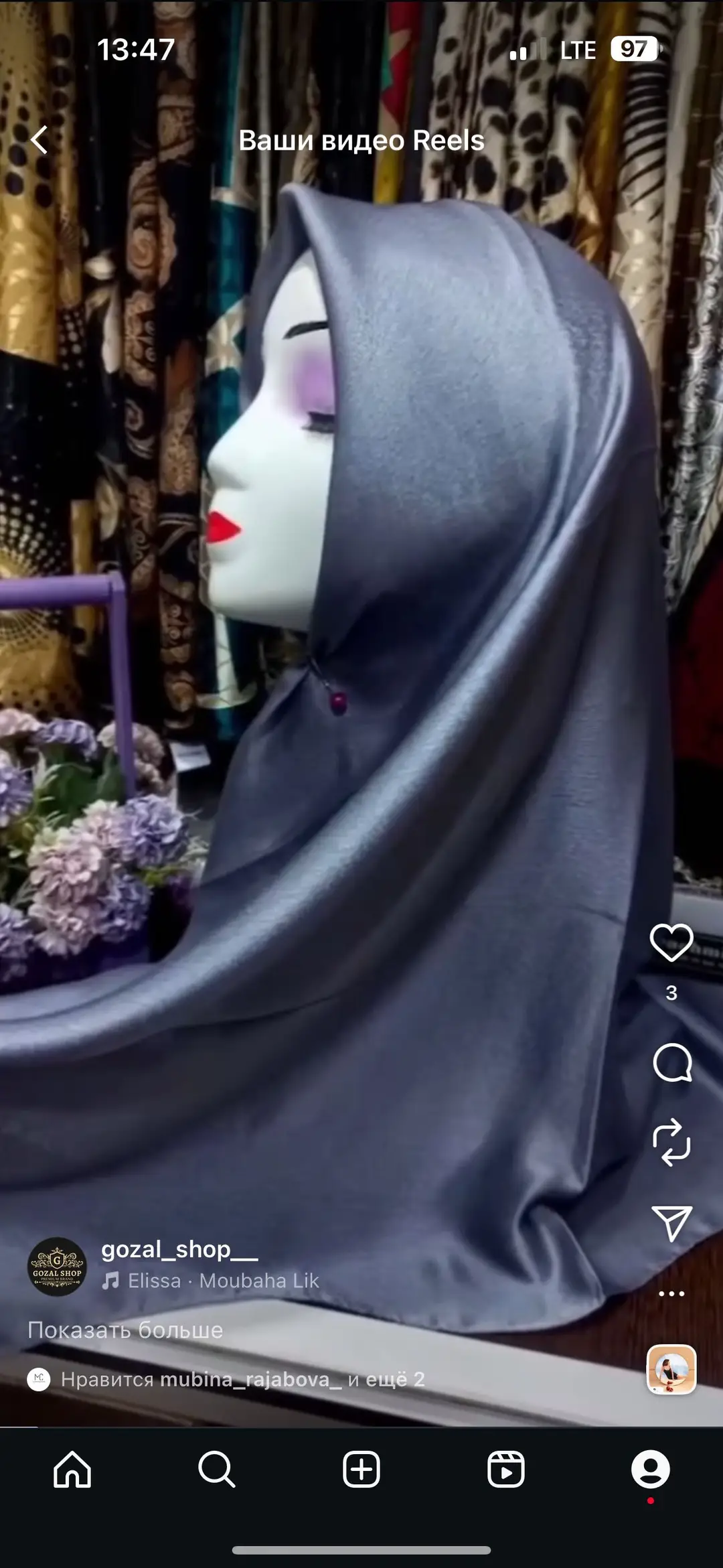Open the Elissa · Moubaha Lik audio track
Viewport: 723px width, 1568px height.
point(211,1281)
